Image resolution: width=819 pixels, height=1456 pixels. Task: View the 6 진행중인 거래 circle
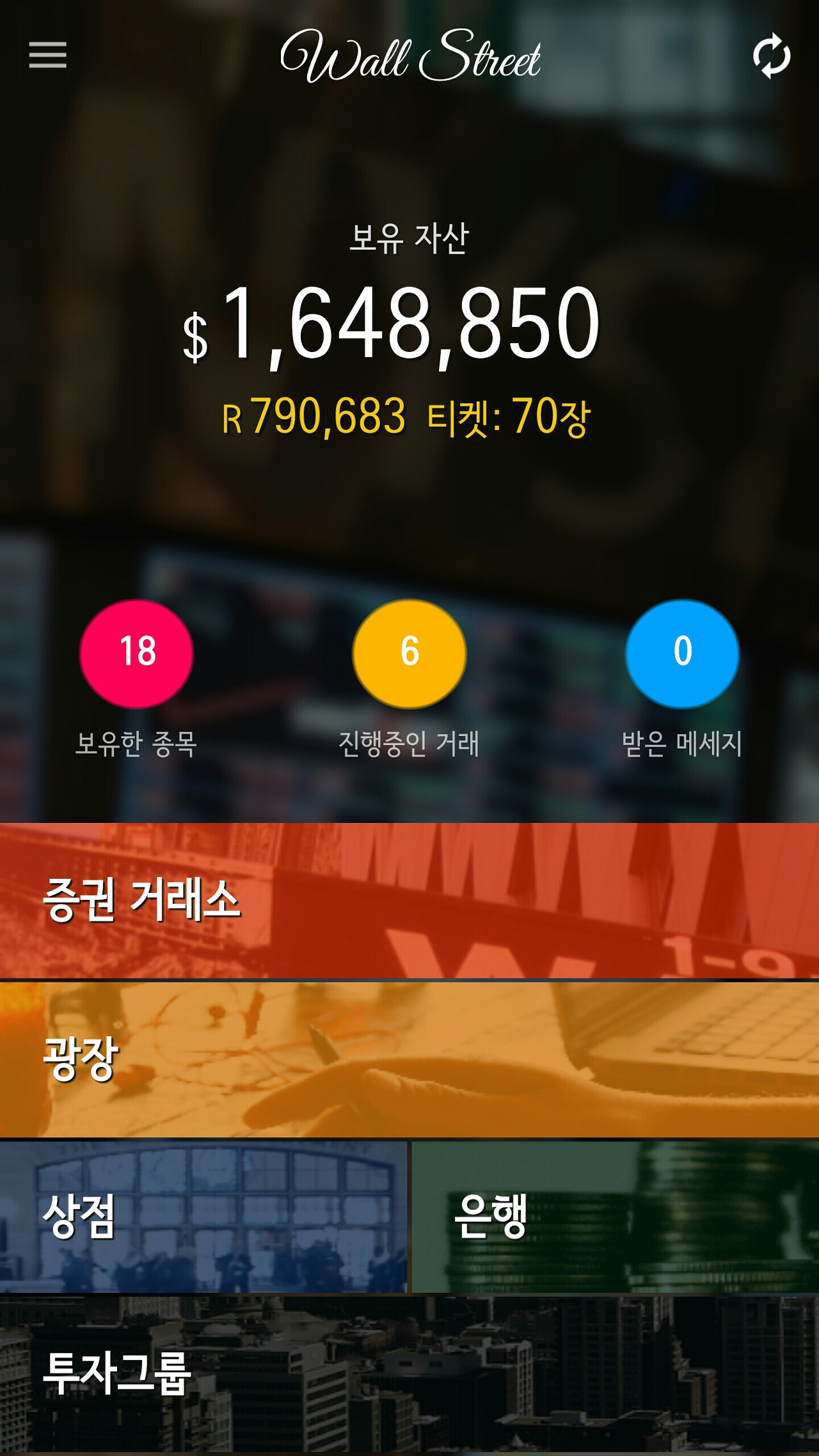pos(409,653)
